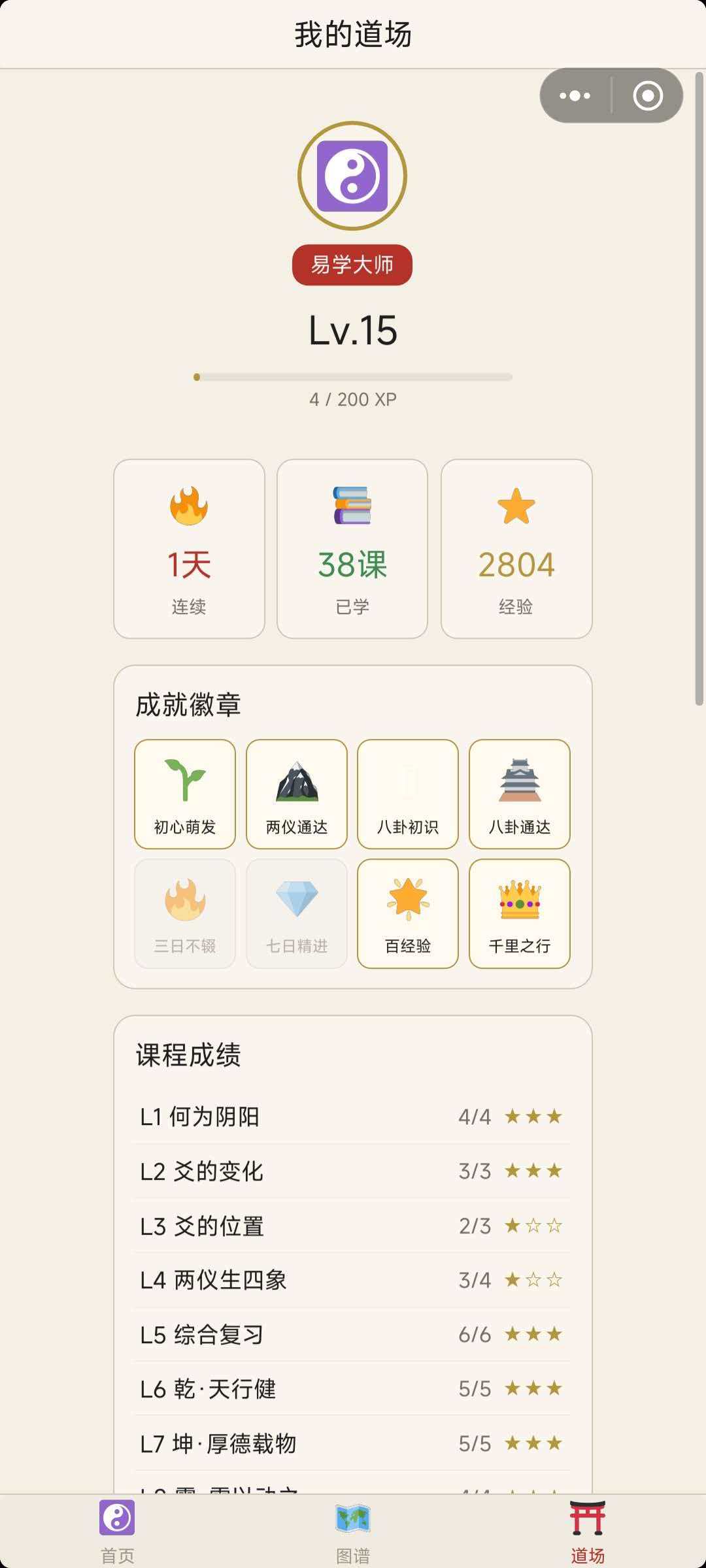Click the locked 七日精进 diamond badge

tap(296, 913)
